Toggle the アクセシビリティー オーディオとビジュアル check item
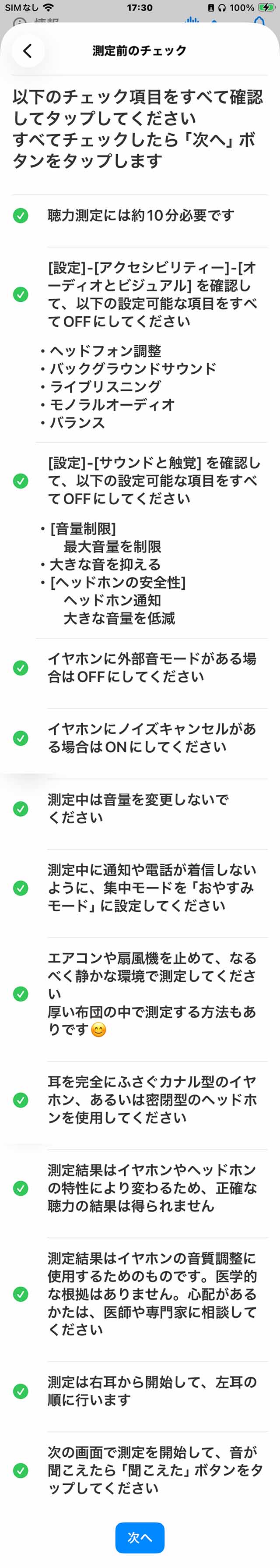 click(21, 294)
